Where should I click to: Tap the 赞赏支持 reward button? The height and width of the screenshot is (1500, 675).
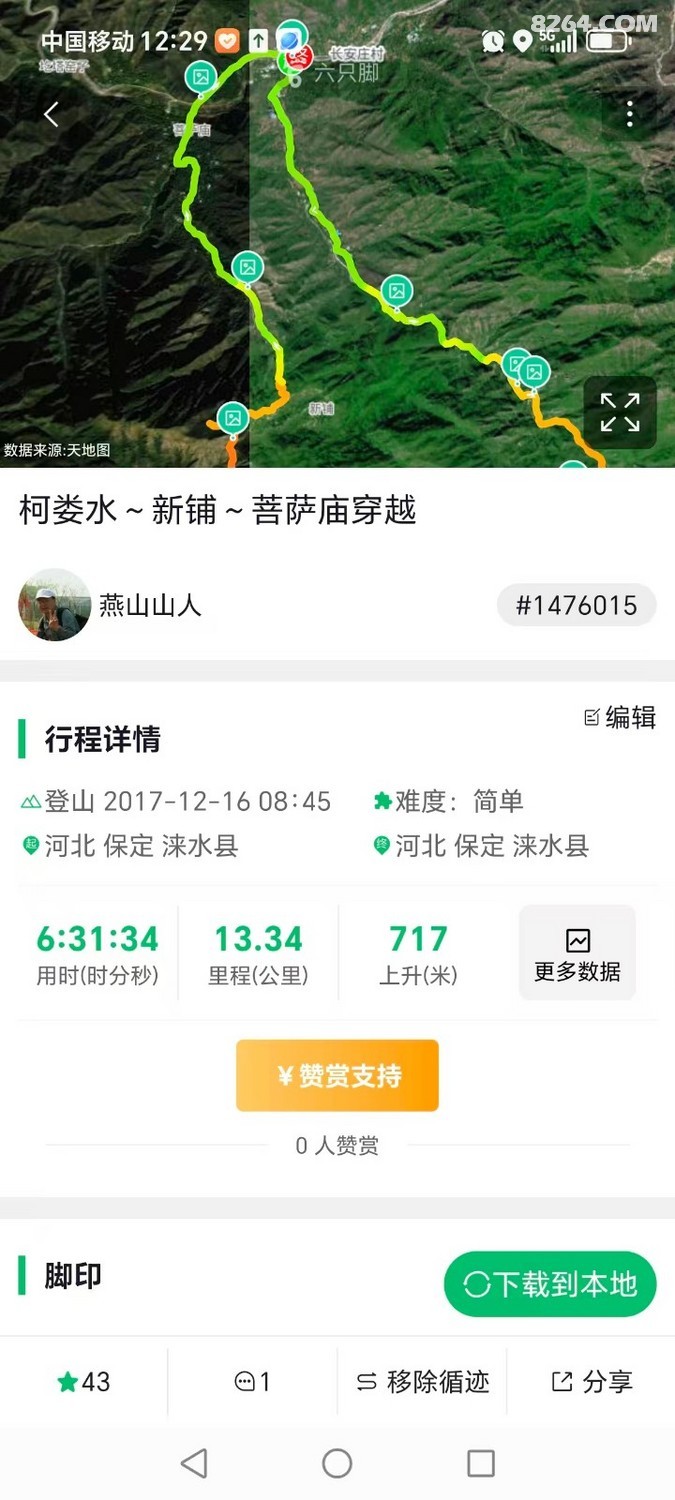(337, 1075)
